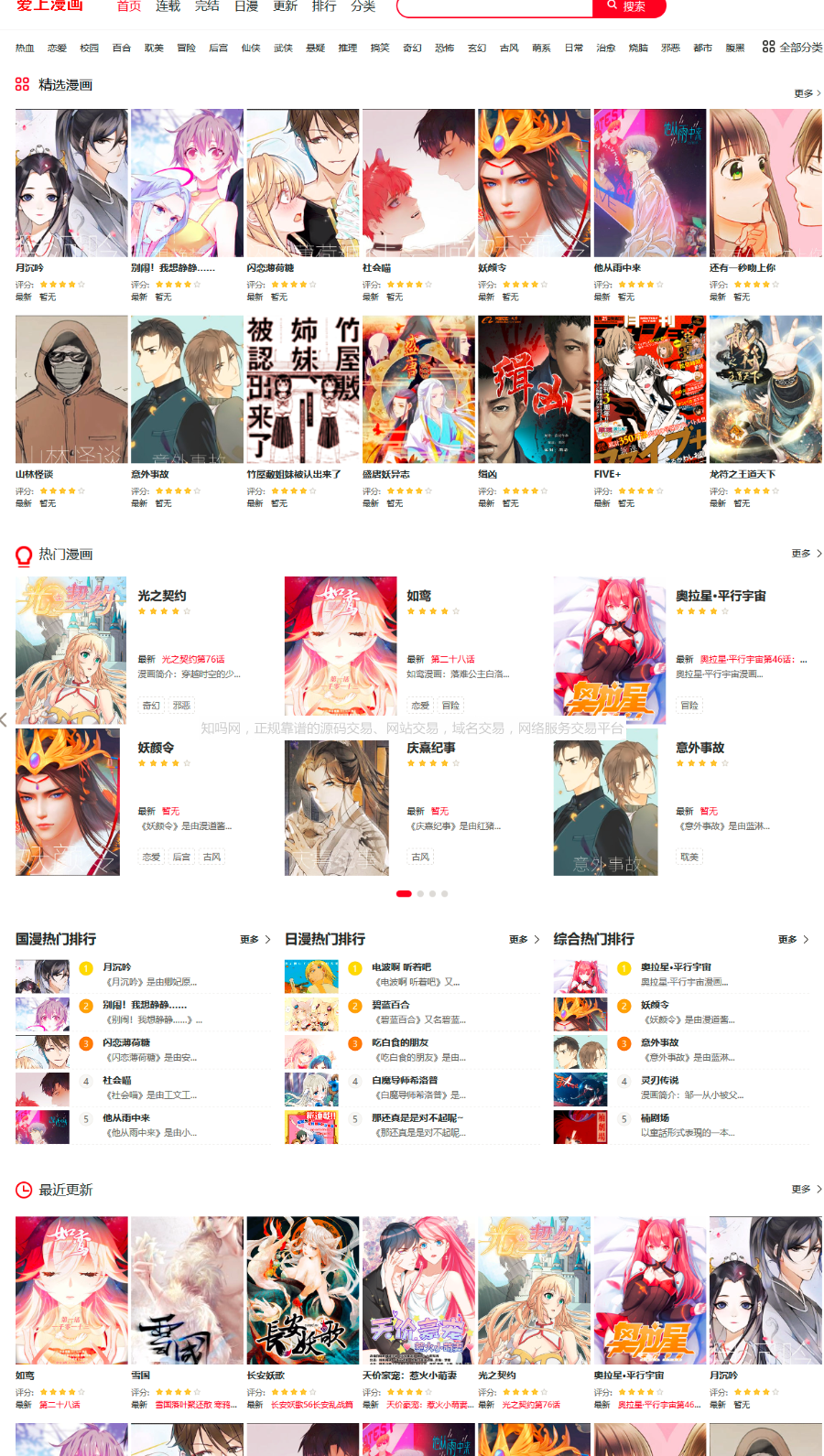This screenshot has width=824, height=1456.
Task: Open 全部分类 all categories
Action: coord(792,47)
